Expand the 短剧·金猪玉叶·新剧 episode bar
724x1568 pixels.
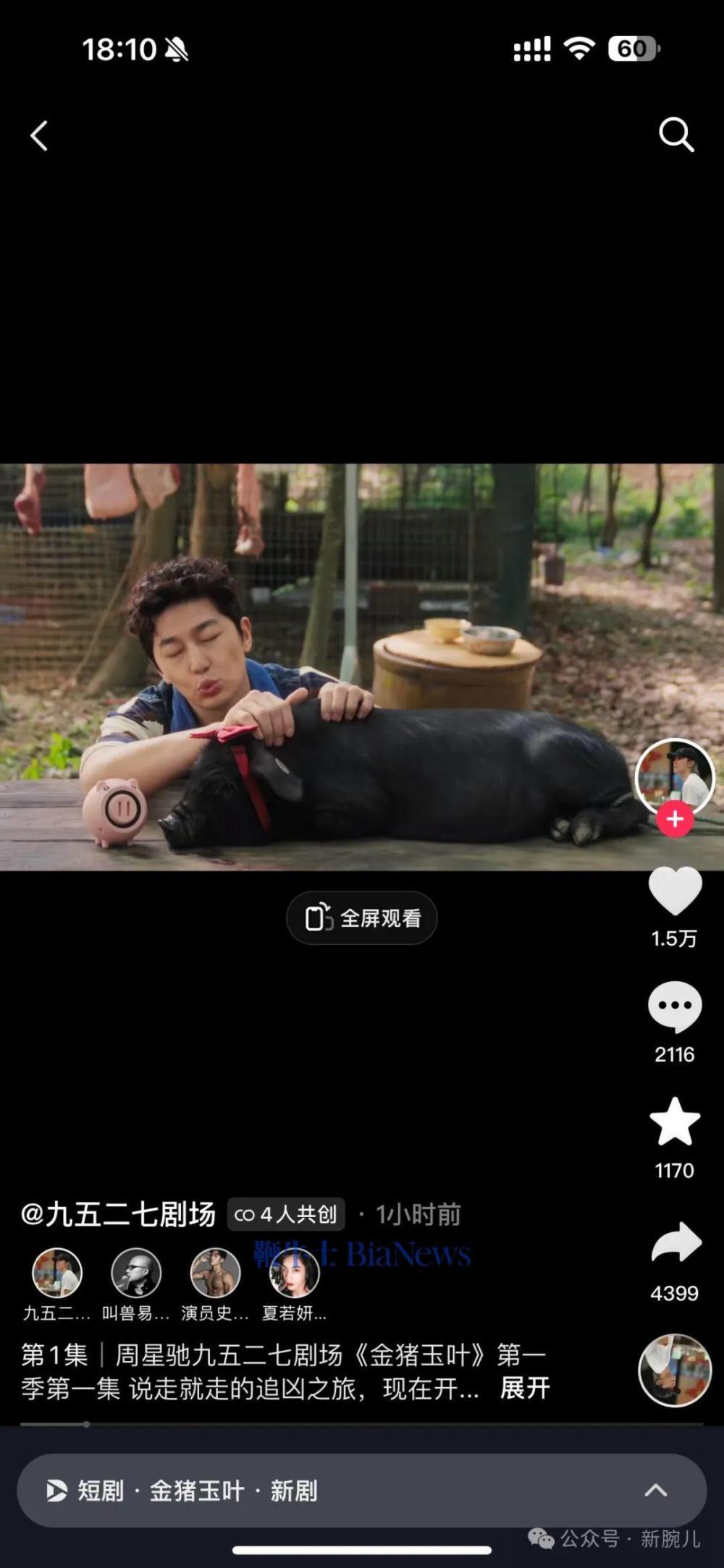tap(362, 1490)
